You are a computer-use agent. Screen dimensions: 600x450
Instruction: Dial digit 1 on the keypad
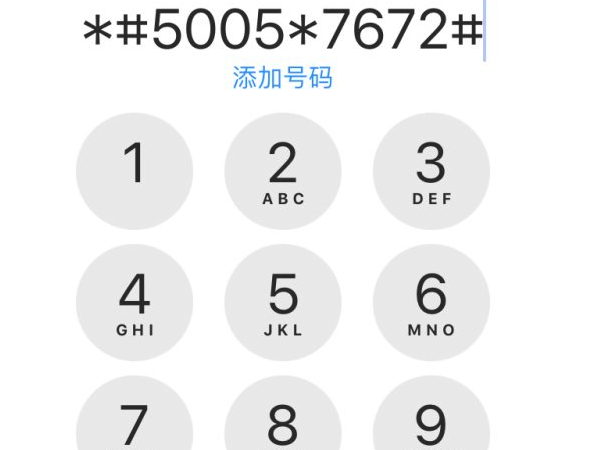tap(134, 171)
